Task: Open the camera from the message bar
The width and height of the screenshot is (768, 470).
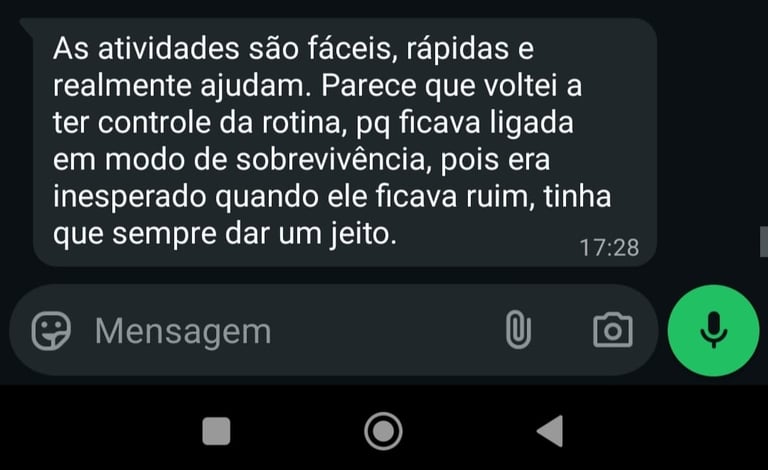Action: pyautogui.click(x=613, y=330)
